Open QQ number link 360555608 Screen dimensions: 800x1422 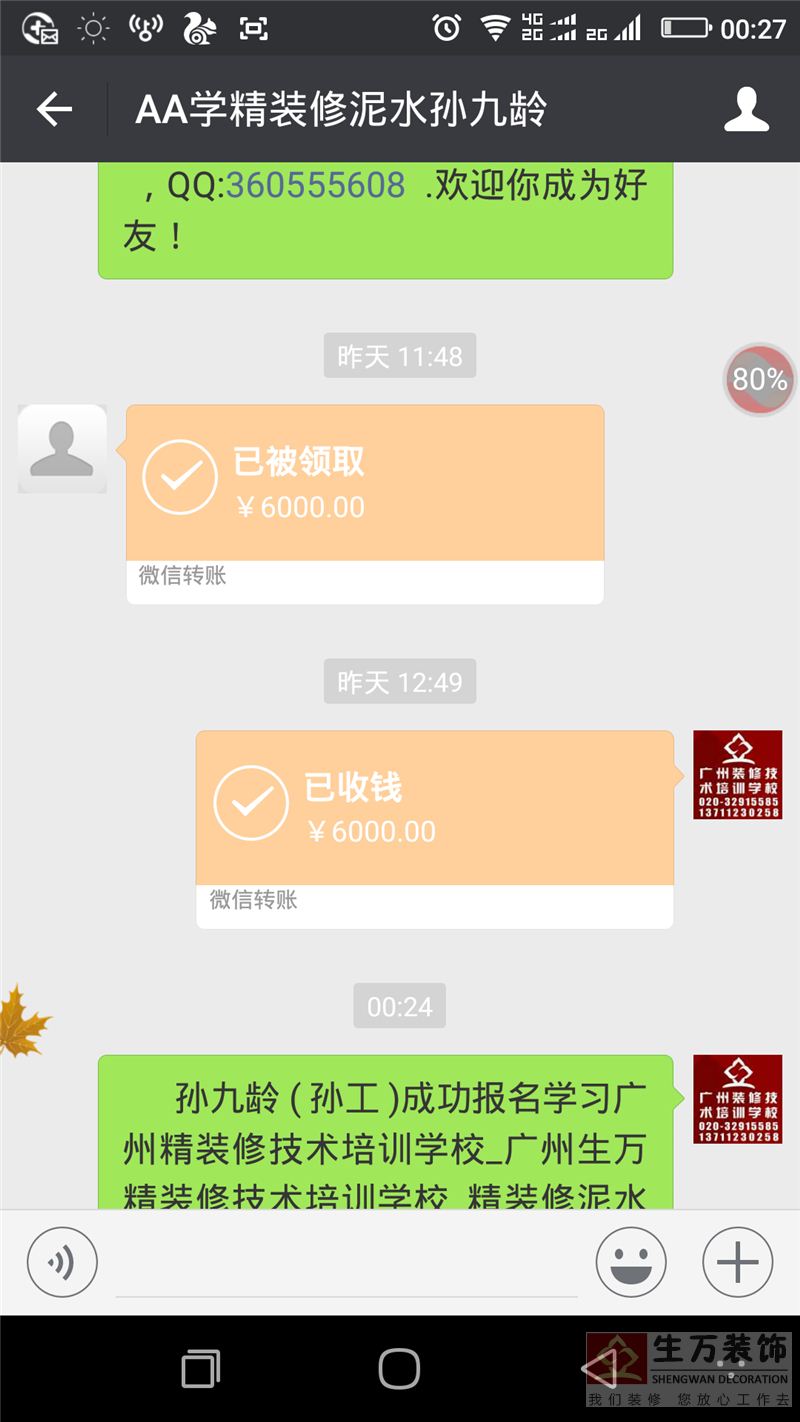(316, 185)
